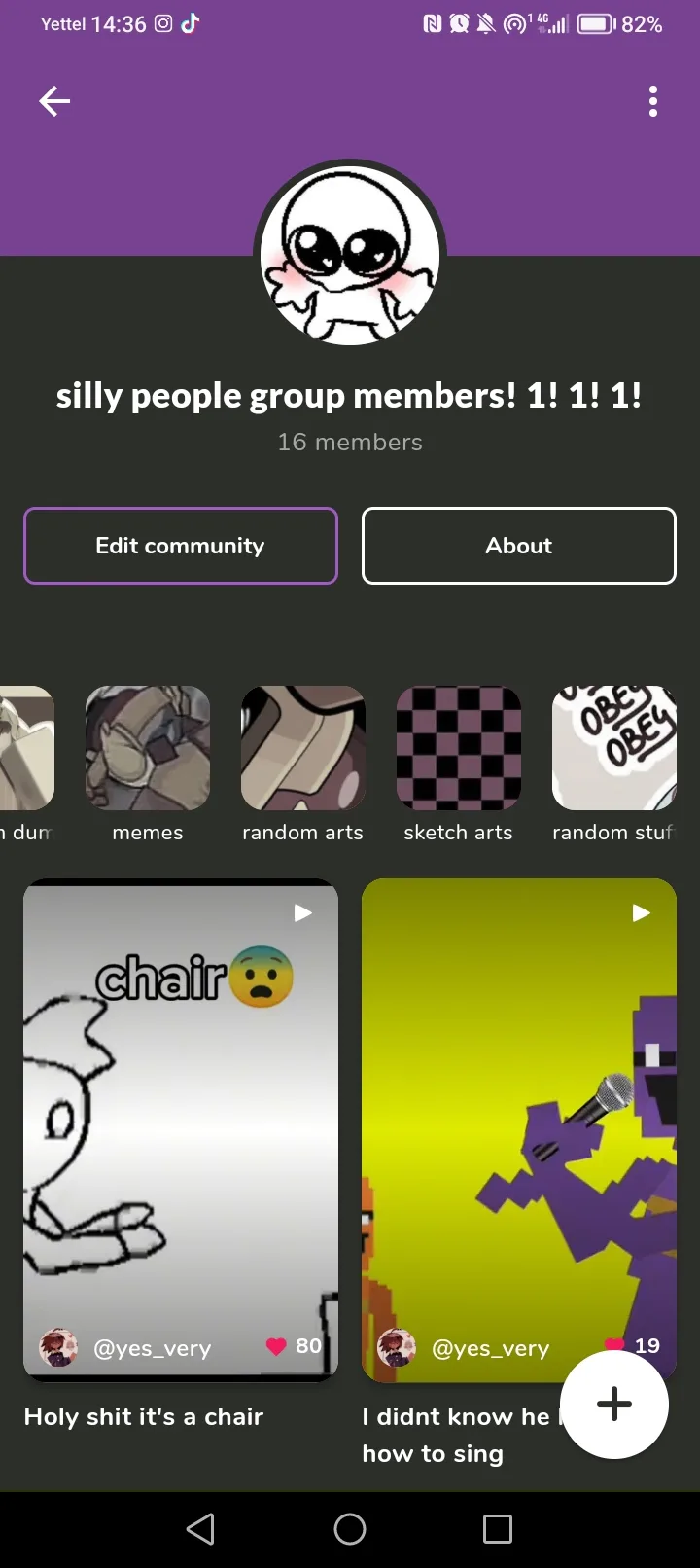700x1568 pixels.
Task: Tap the system home button
Action: [350, 1529]
